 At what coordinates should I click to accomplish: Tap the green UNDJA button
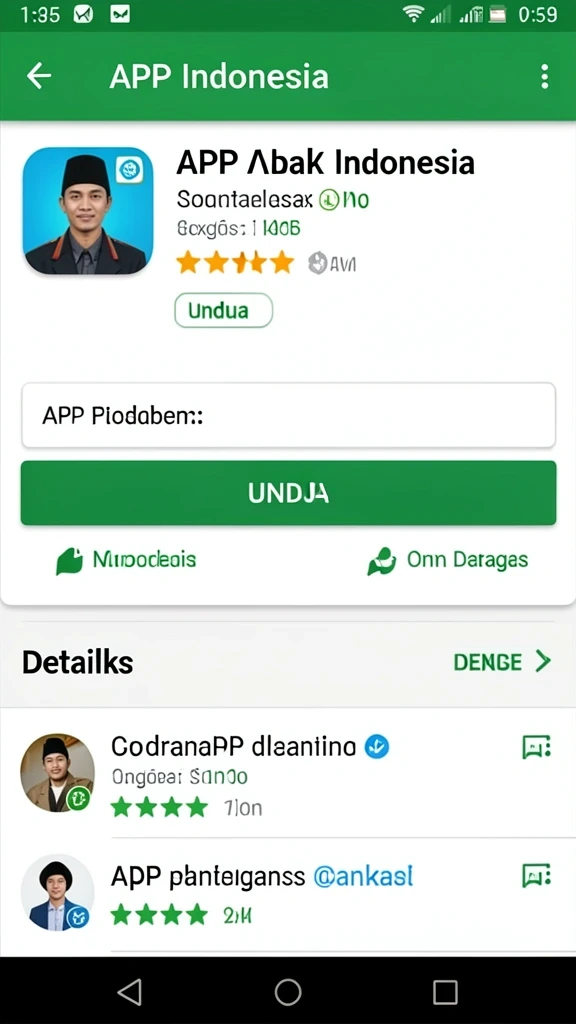289,493
